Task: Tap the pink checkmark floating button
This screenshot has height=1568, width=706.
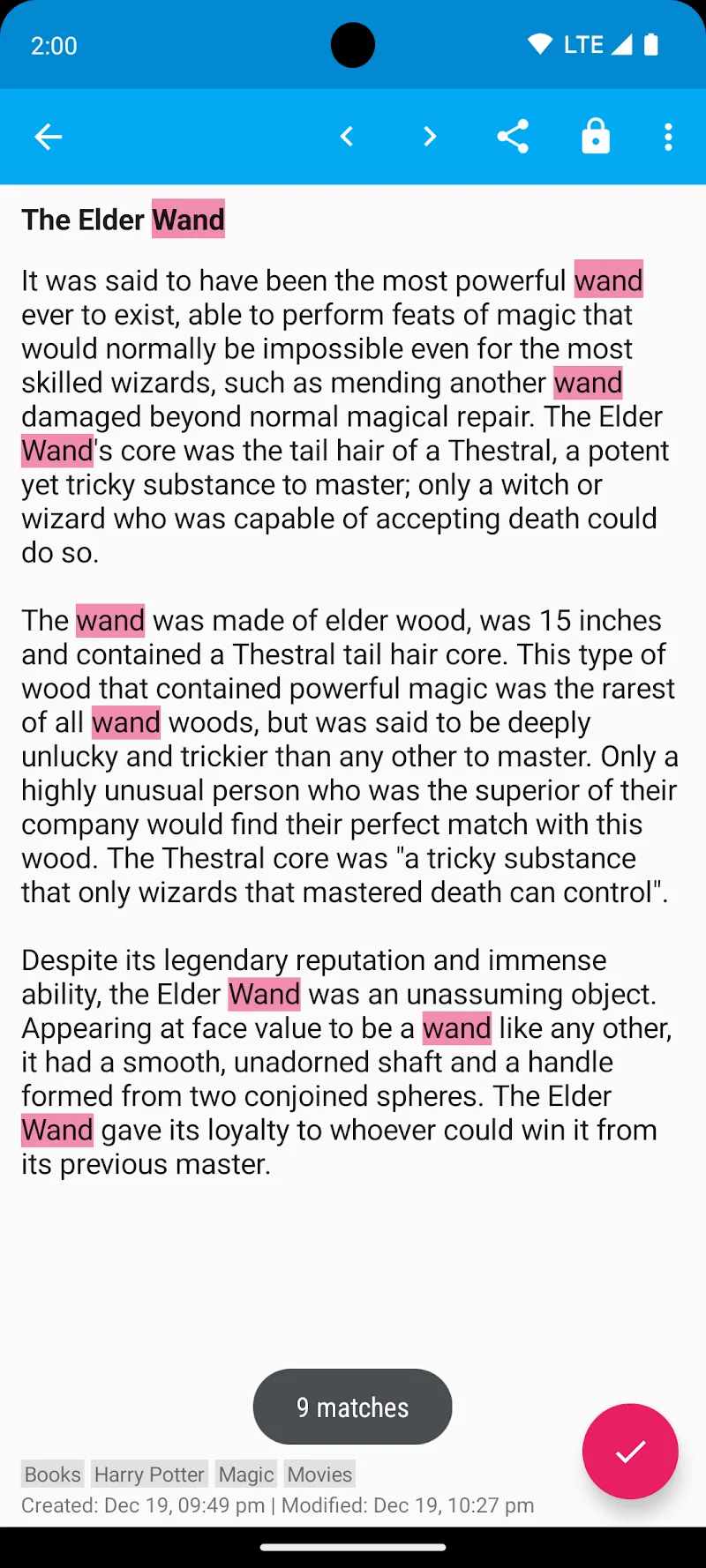Action: (630, 1451)
